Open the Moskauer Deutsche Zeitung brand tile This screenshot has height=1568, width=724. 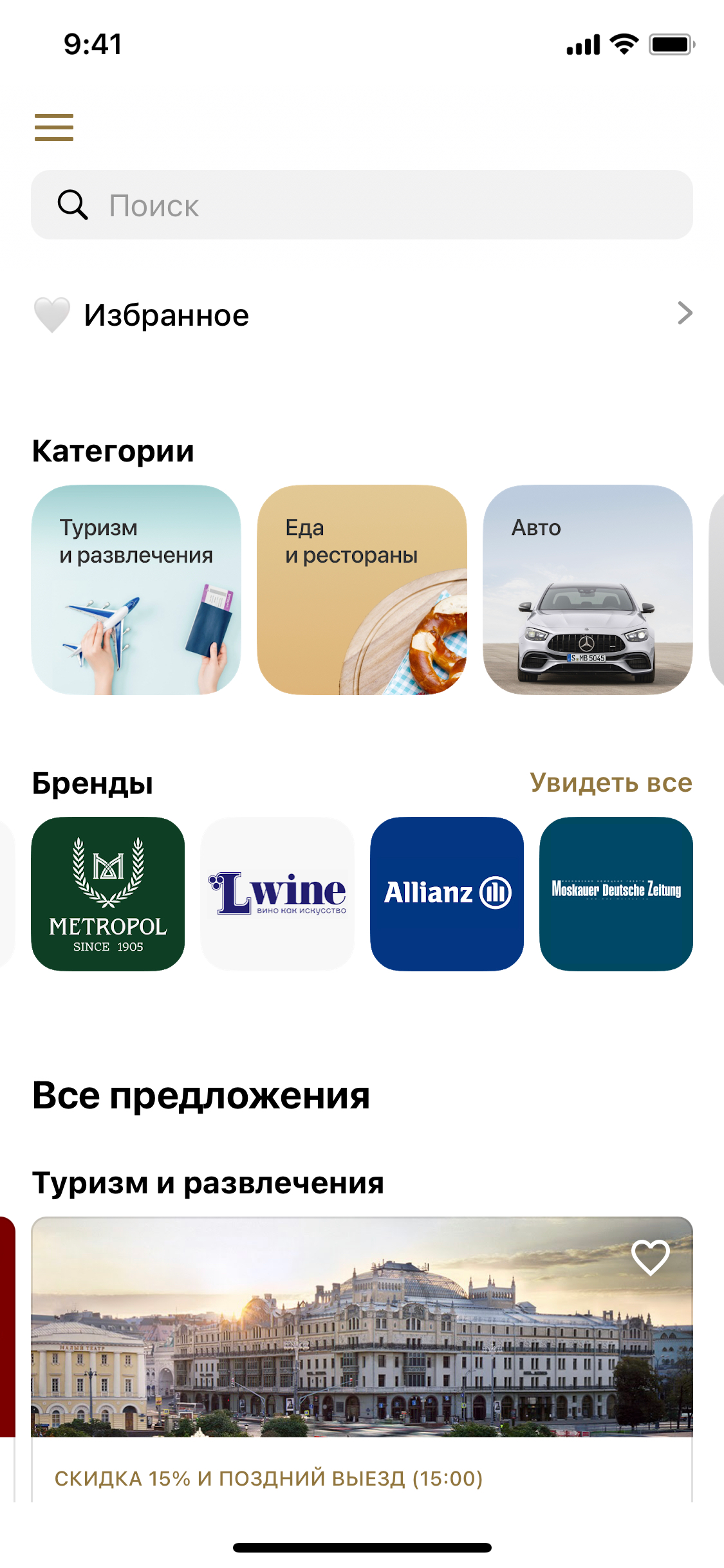point(616,893)
